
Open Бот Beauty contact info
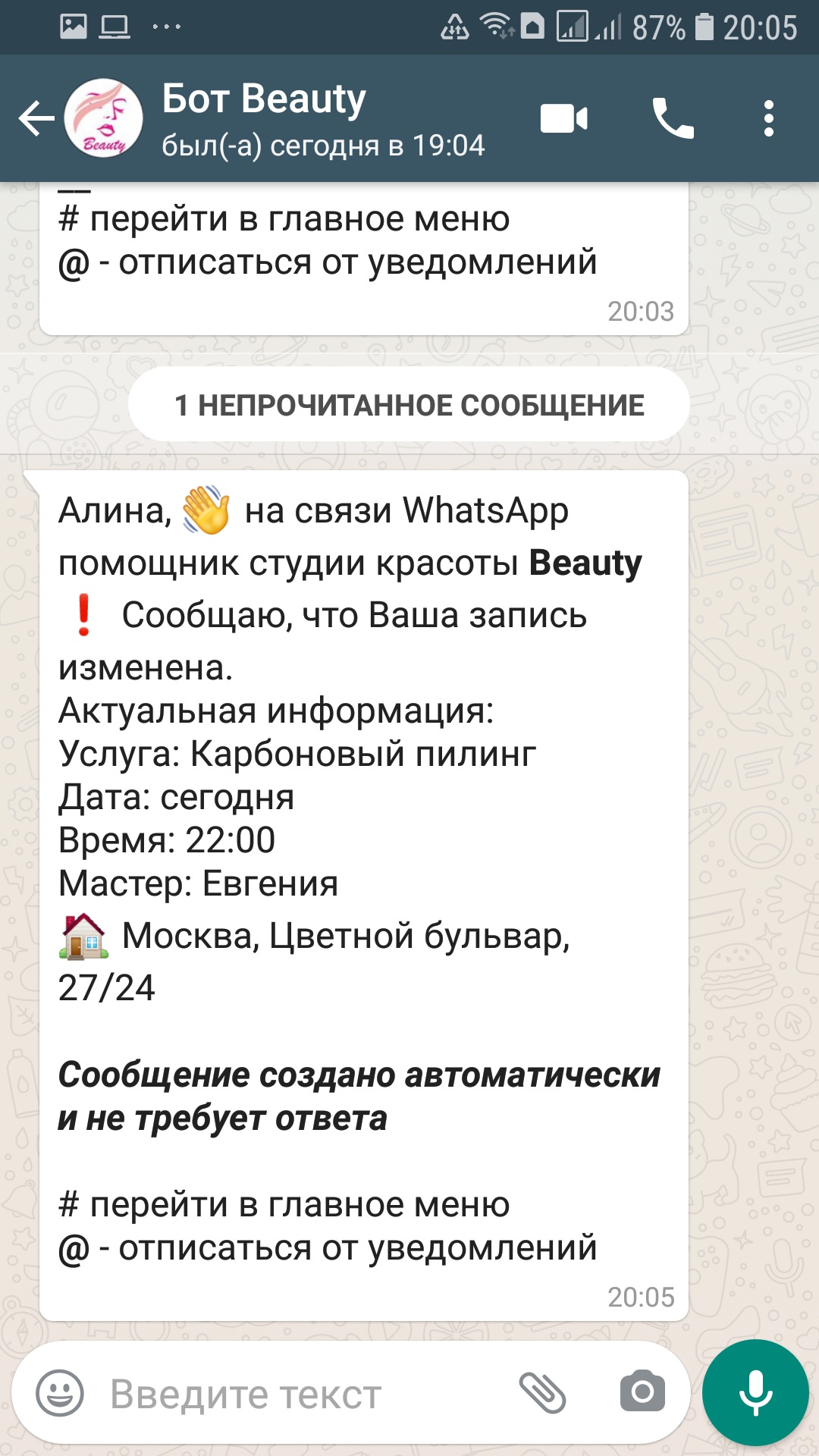tap(323, 119)
